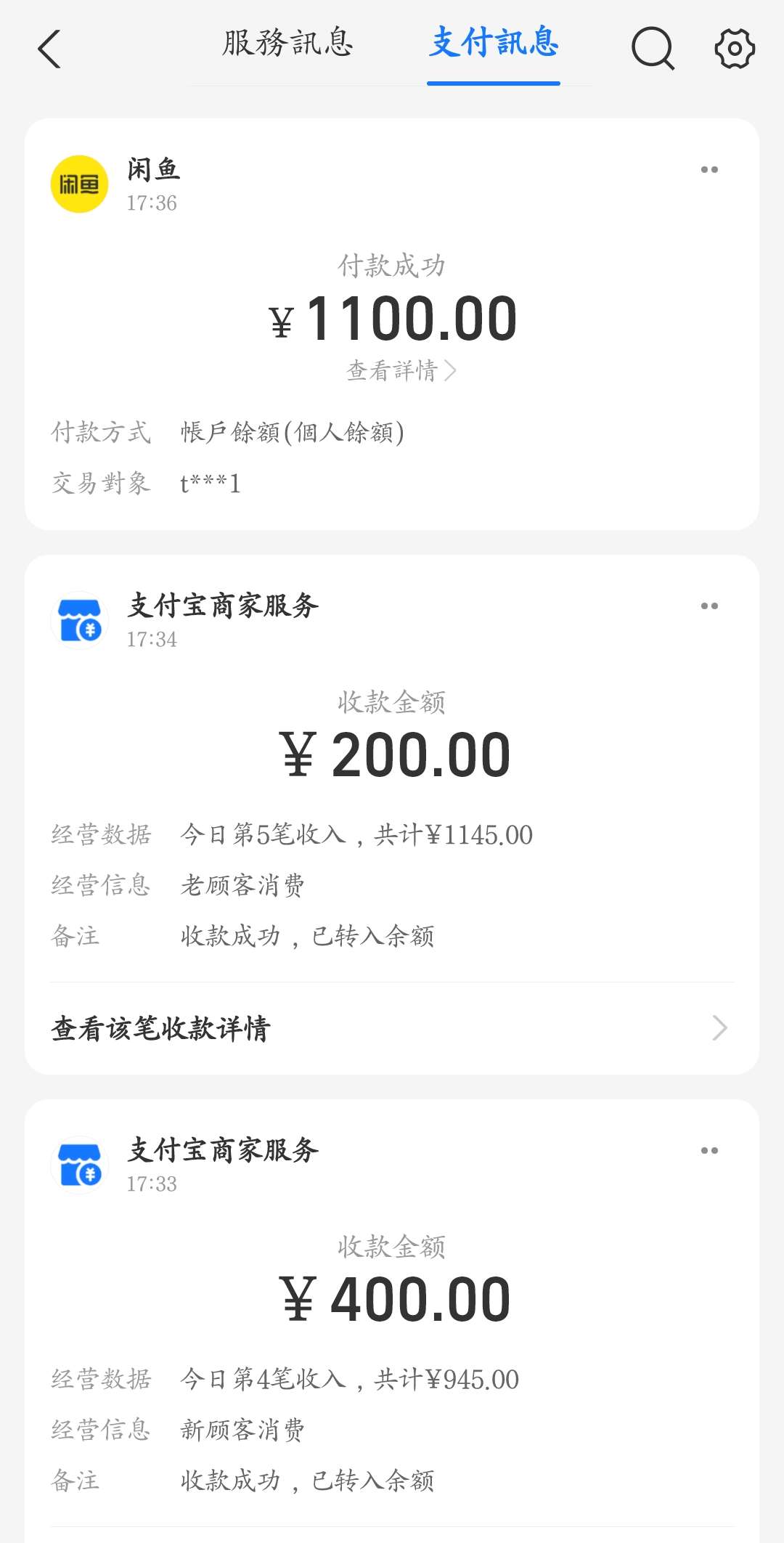Select the 支付訊息 tab
This screenshot has height=1543, width=784.
(x=494, y=44)
